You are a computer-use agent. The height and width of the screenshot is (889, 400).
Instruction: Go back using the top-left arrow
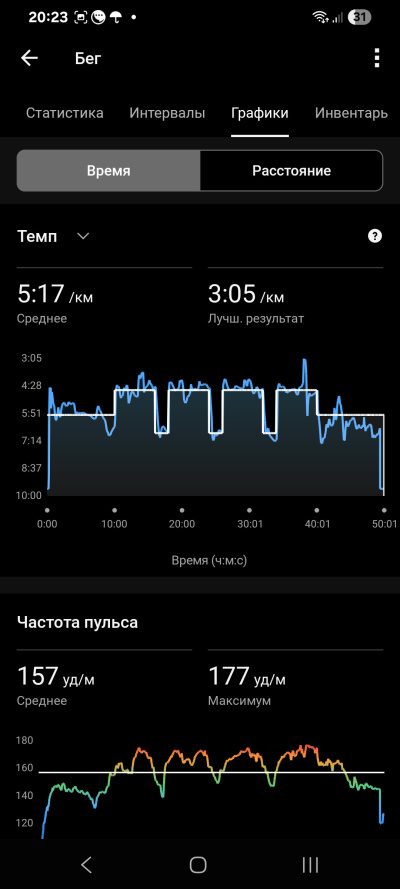pyautogui.click(x=29, y=58)
